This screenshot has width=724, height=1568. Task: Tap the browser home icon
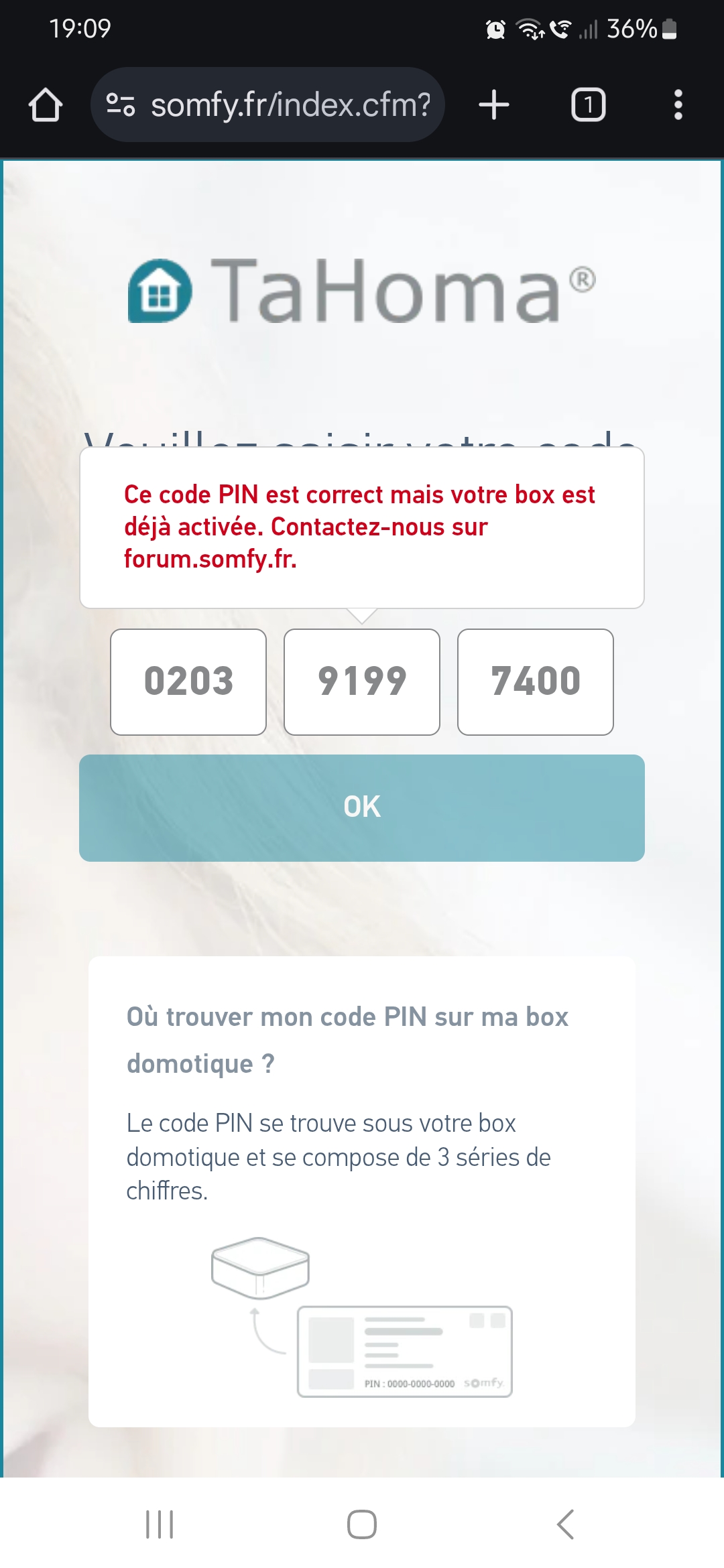click(46, 105)
